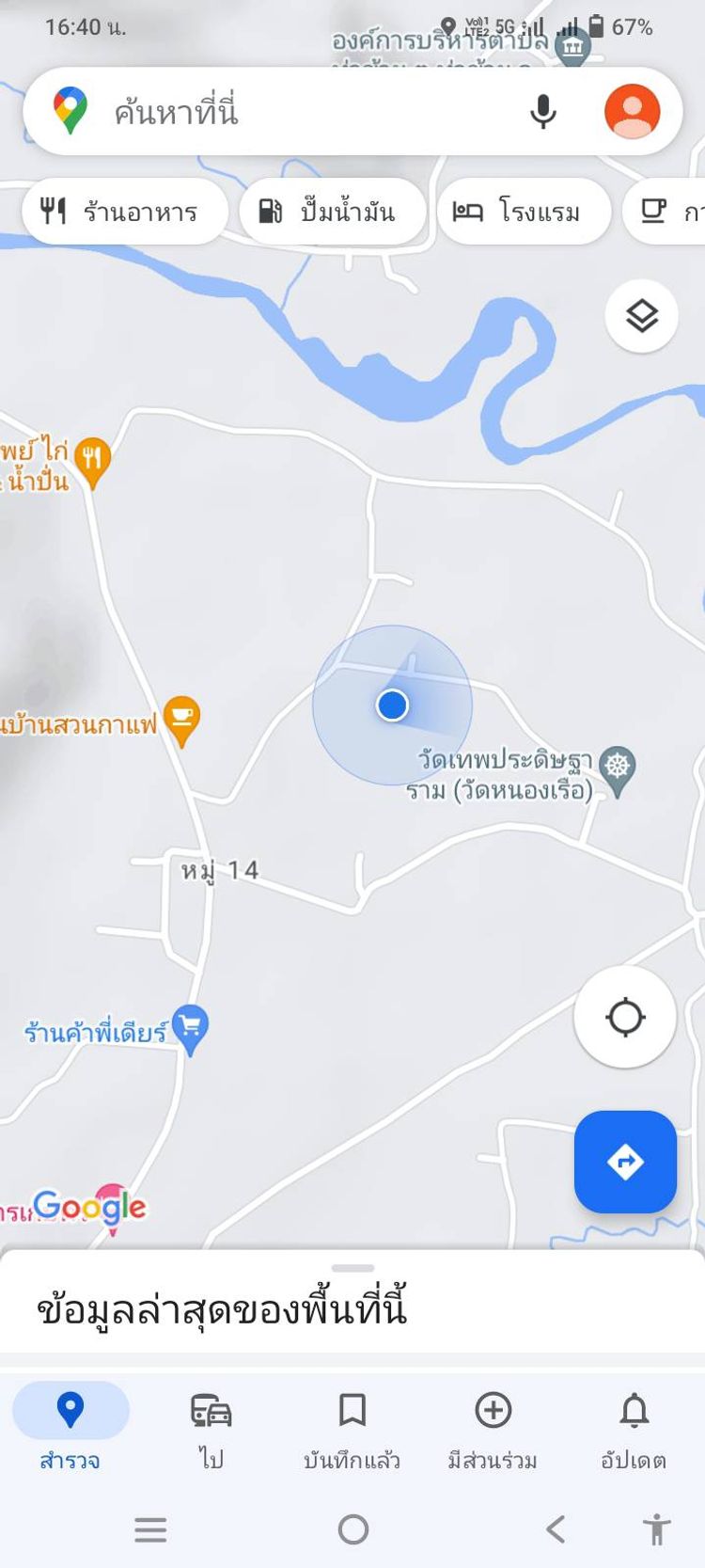Select the ร้านอาหาร restaurants chip
This screenshot has width=705, height=1568.
pos(124,212)
